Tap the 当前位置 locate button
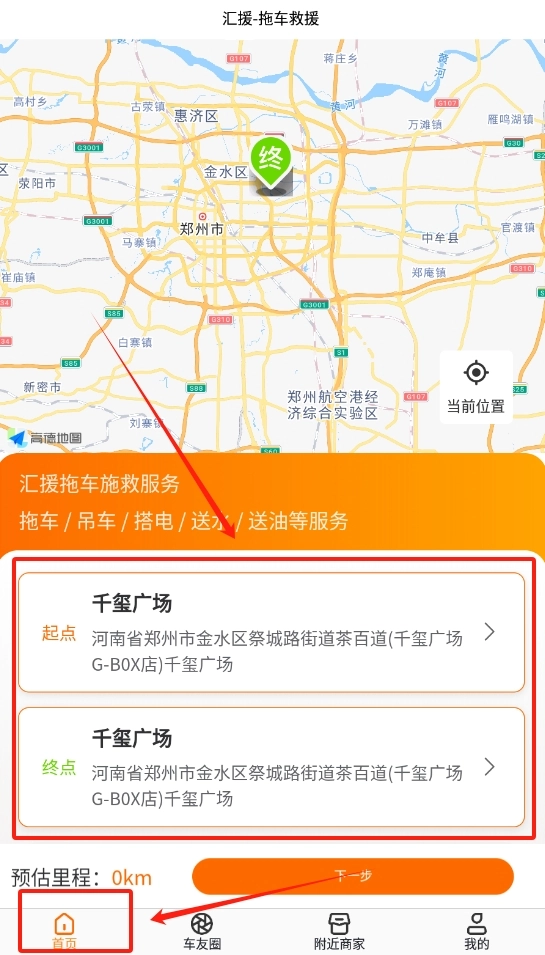545x955 pixels. pyautogui.click(x=476, y=387)
